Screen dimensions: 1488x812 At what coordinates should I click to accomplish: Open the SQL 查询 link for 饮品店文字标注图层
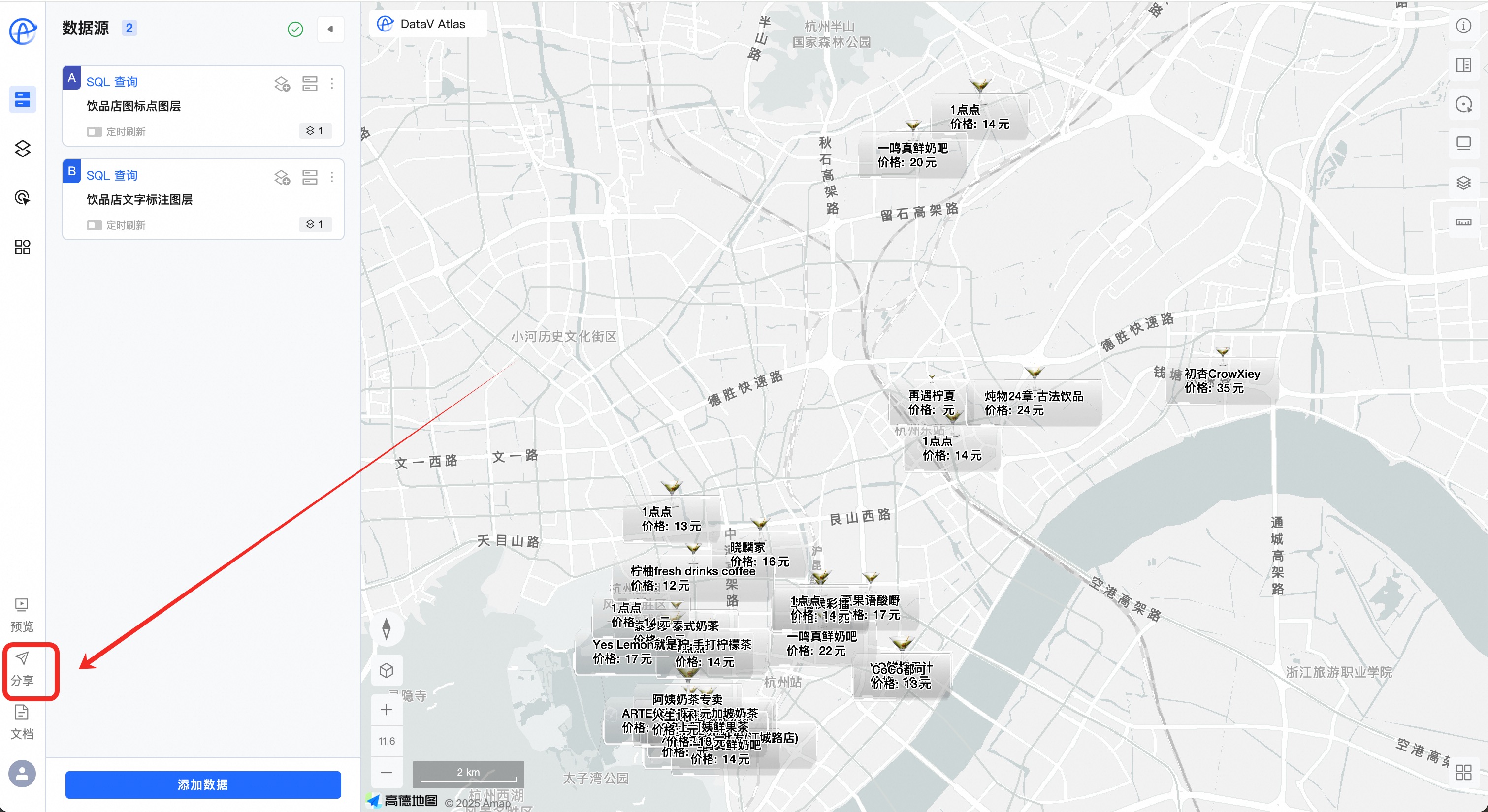coord(112,176)
